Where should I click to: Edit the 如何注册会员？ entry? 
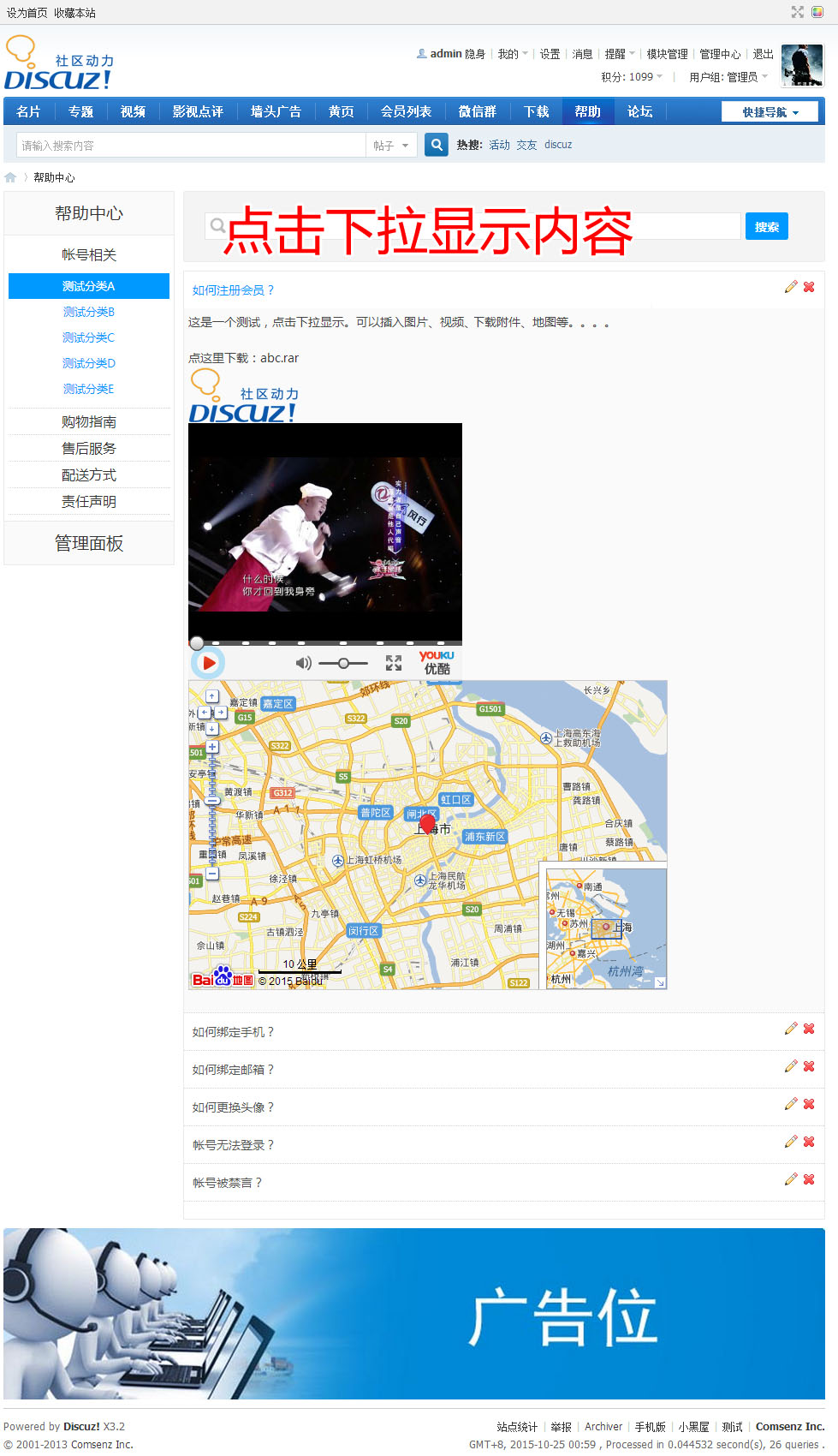791,287
